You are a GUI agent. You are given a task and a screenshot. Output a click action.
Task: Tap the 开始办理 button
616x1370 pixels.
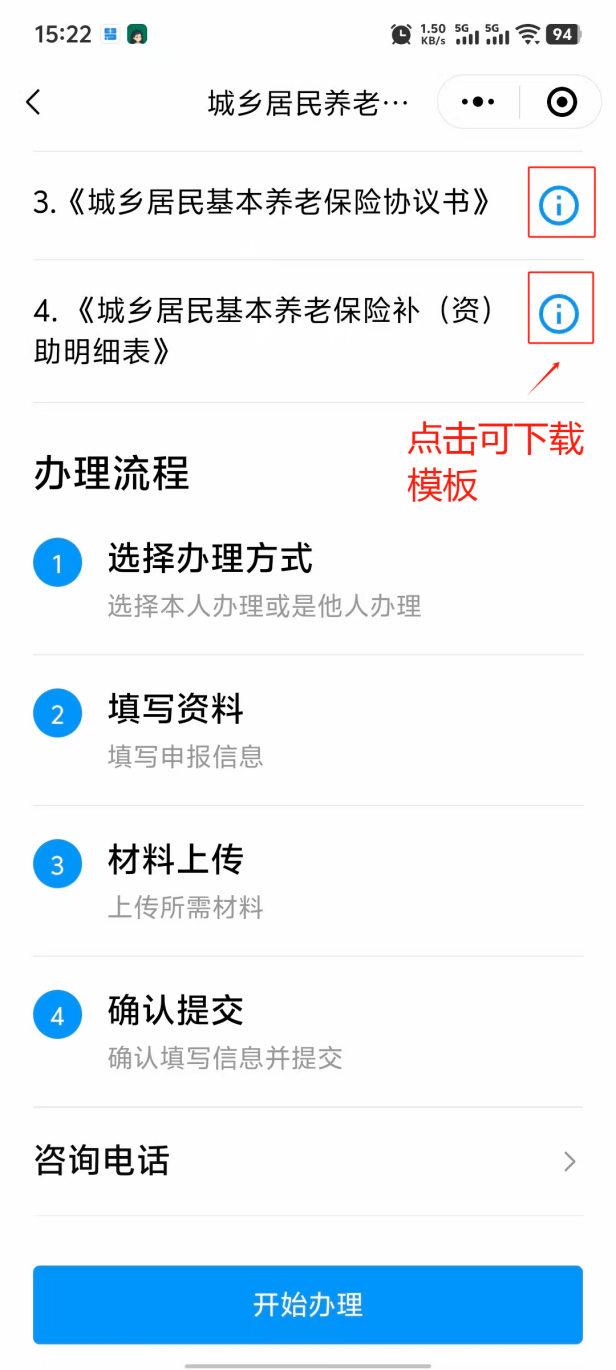coord(307,1304)
